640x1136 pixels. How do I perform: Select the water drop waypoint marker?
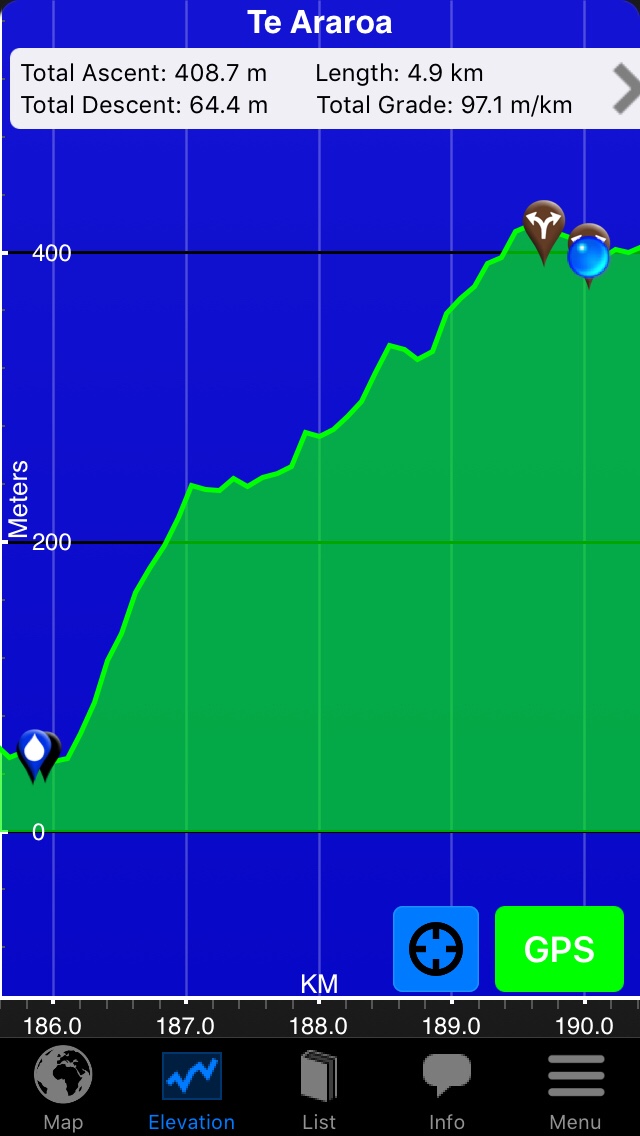pos(35,750)
